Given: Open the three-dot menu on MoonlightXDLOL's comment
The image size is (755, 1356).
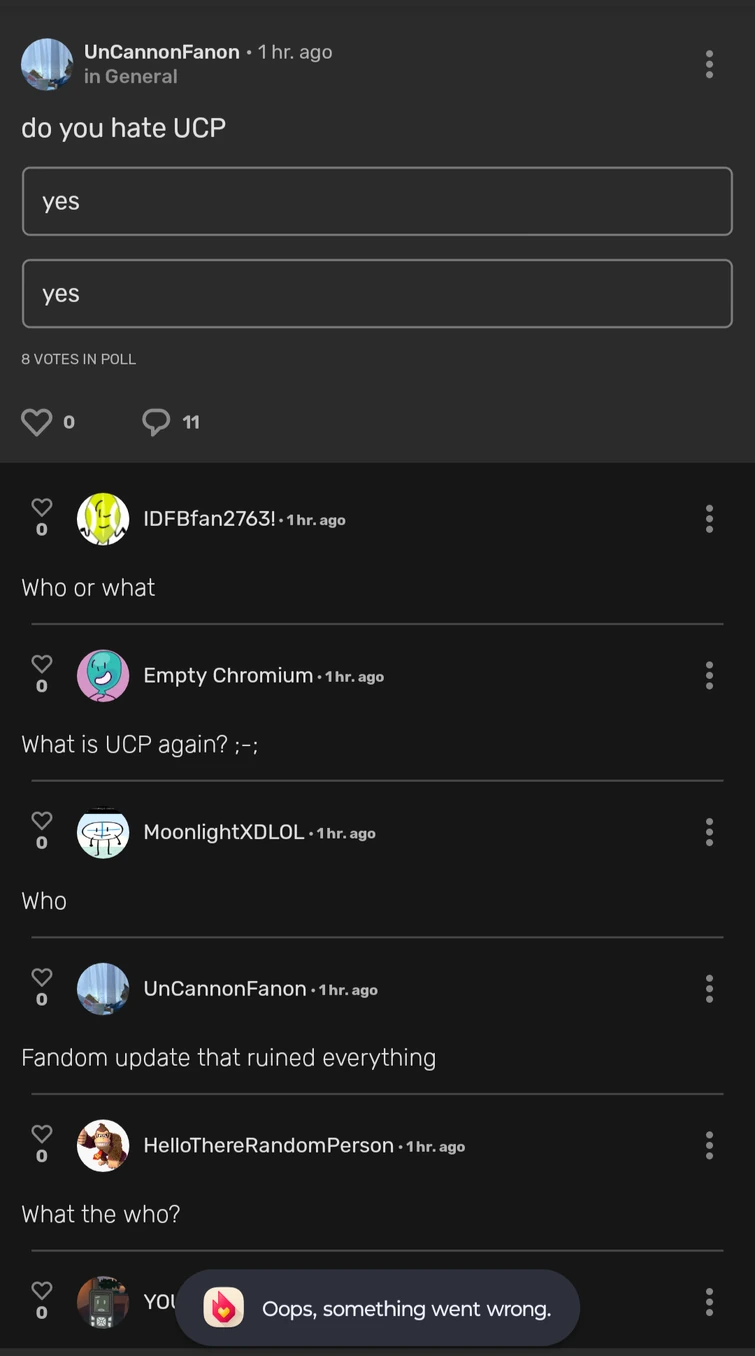Looking at the screenshot, I should pyautogui.click(x=709, y=832).
